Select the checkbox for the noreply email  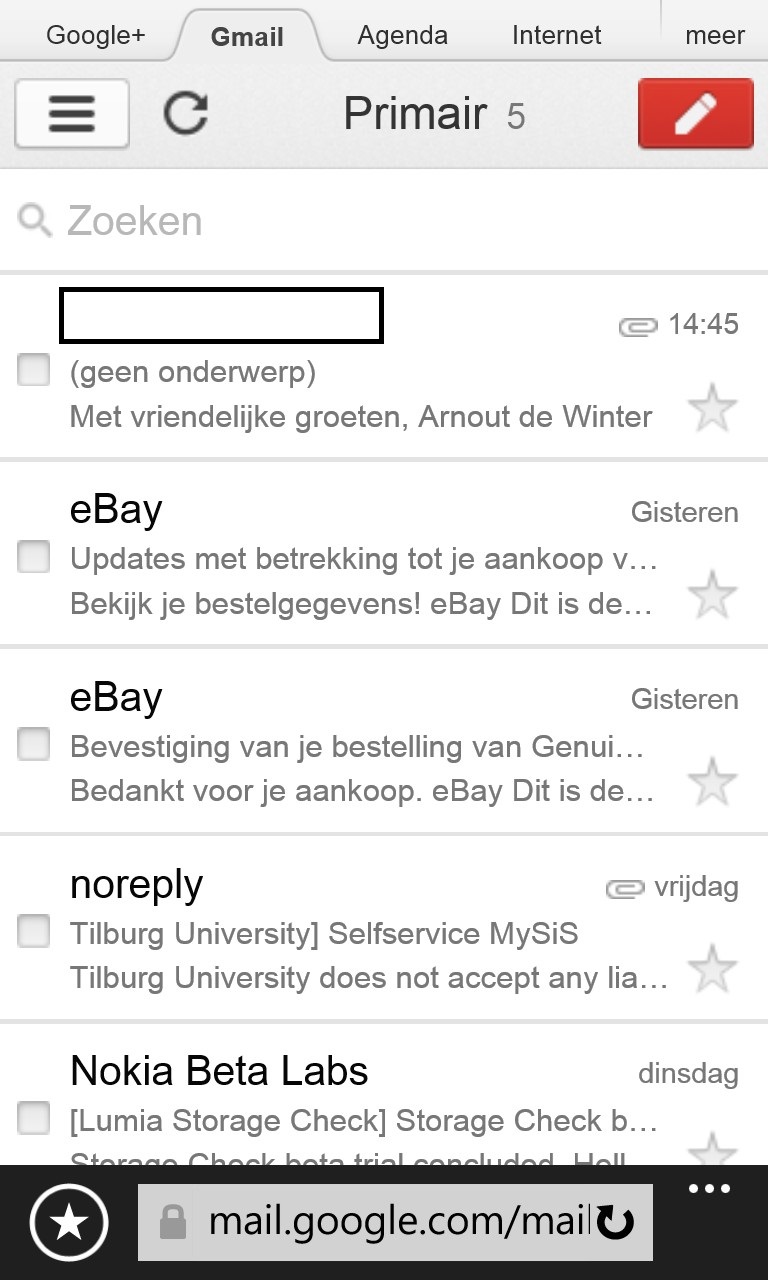34,932
